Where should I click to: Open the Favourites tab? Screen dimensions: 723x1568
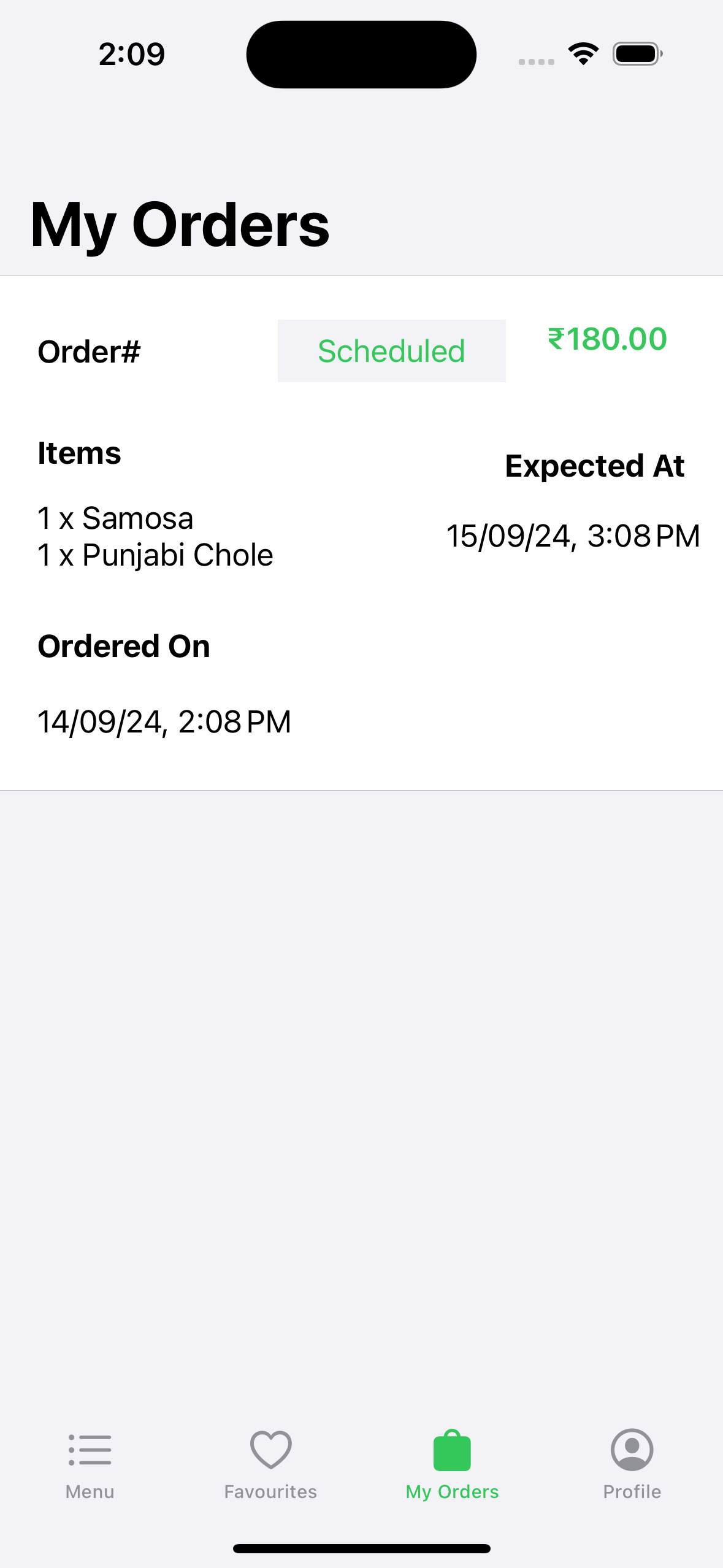pyautogui.click(x=270, y=1464)
